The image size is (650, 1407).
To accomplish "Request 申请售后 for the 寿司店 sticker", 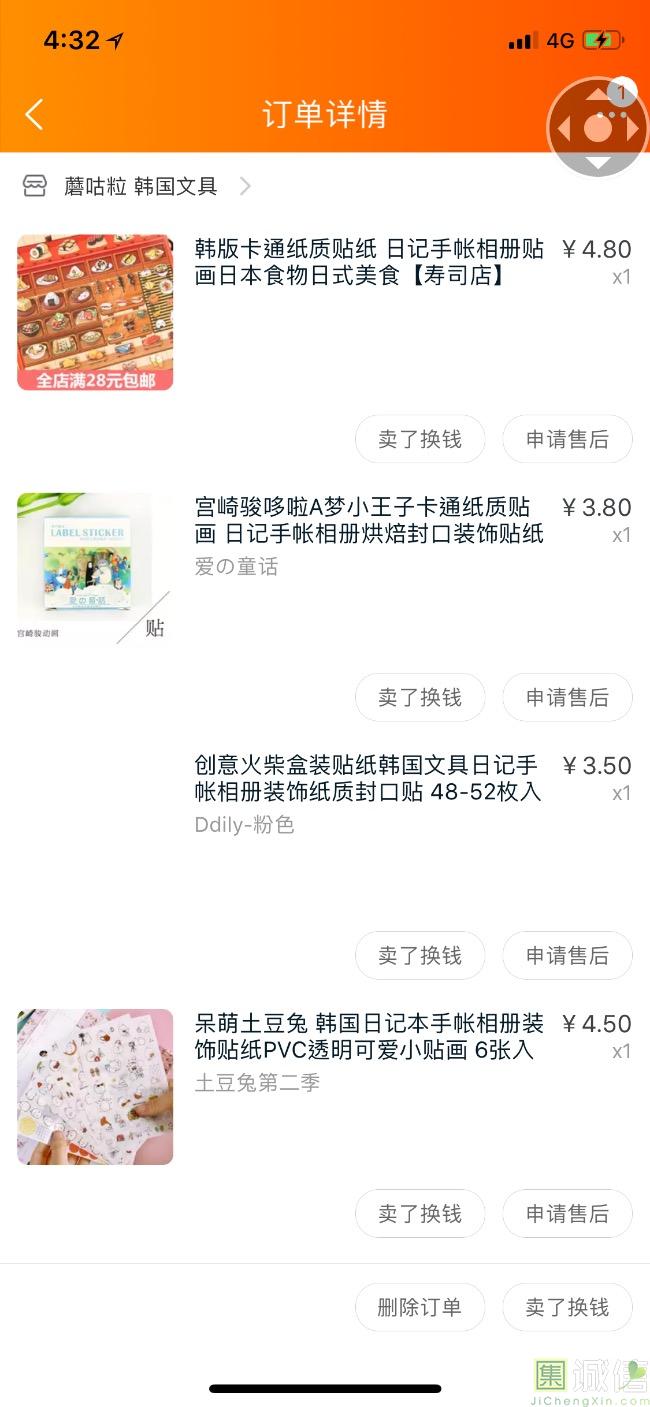I will 567,439.
